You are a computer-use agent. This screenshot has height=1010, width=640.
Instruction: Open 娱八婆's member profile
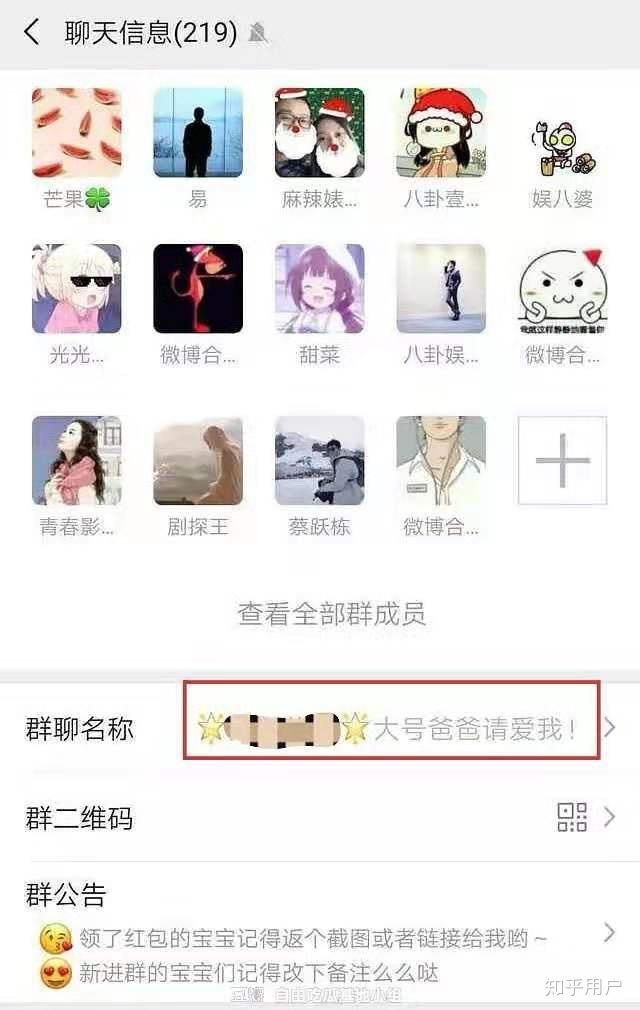click(x=562, y=148)
